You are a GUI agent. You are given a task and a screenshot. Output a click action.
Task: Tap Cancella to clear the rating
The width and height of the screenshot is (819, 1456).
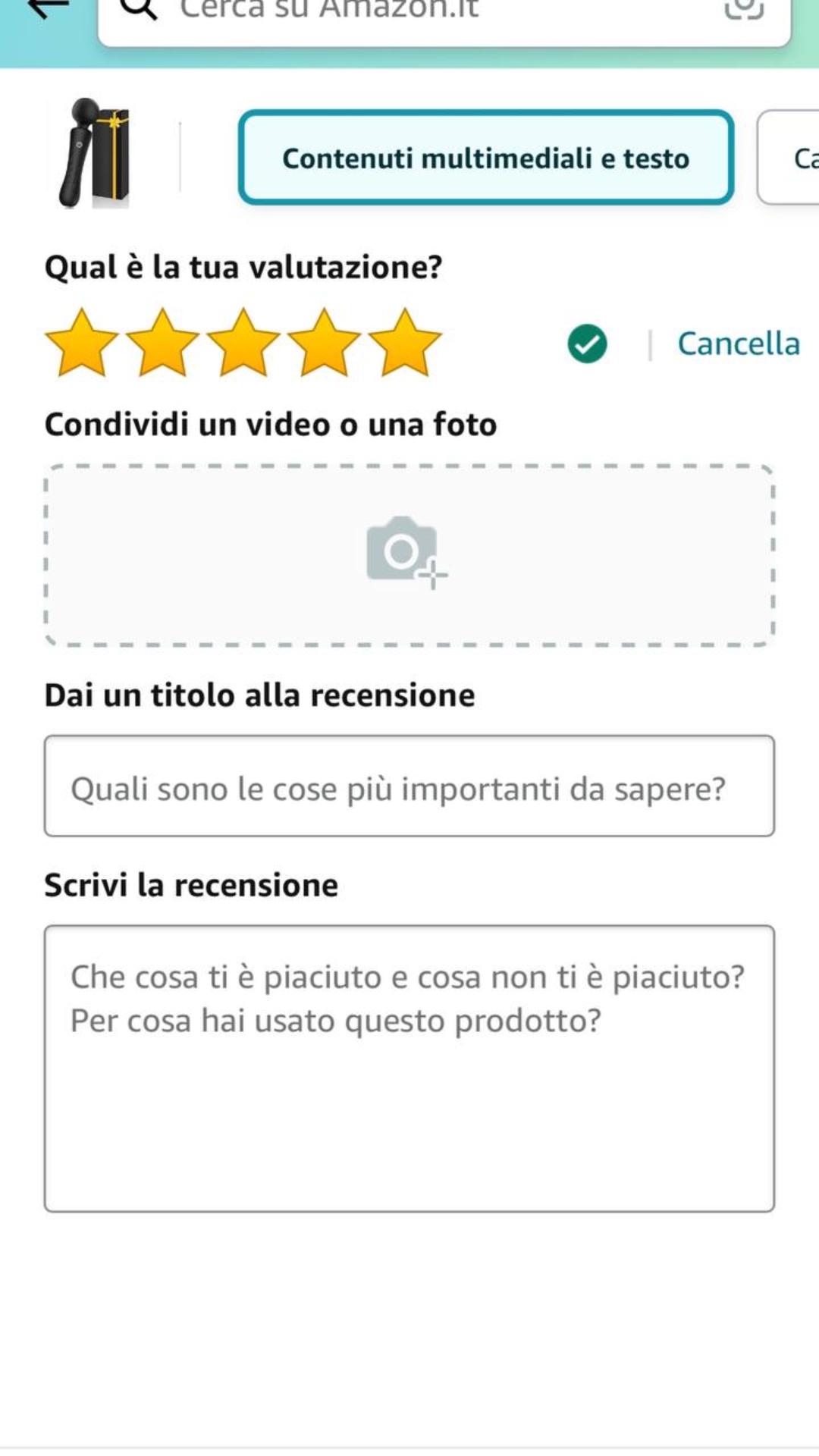[x=738, y=344]
